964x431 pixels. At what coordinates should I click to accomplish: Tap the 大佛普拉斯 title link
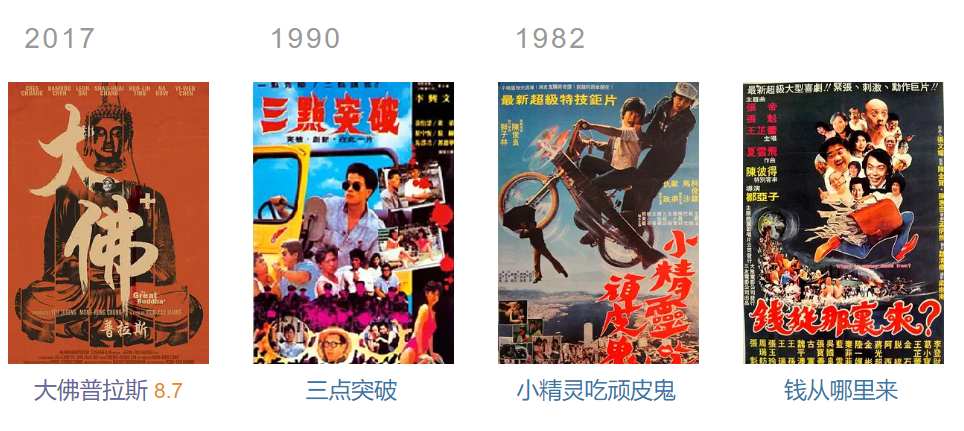(91, 390)
